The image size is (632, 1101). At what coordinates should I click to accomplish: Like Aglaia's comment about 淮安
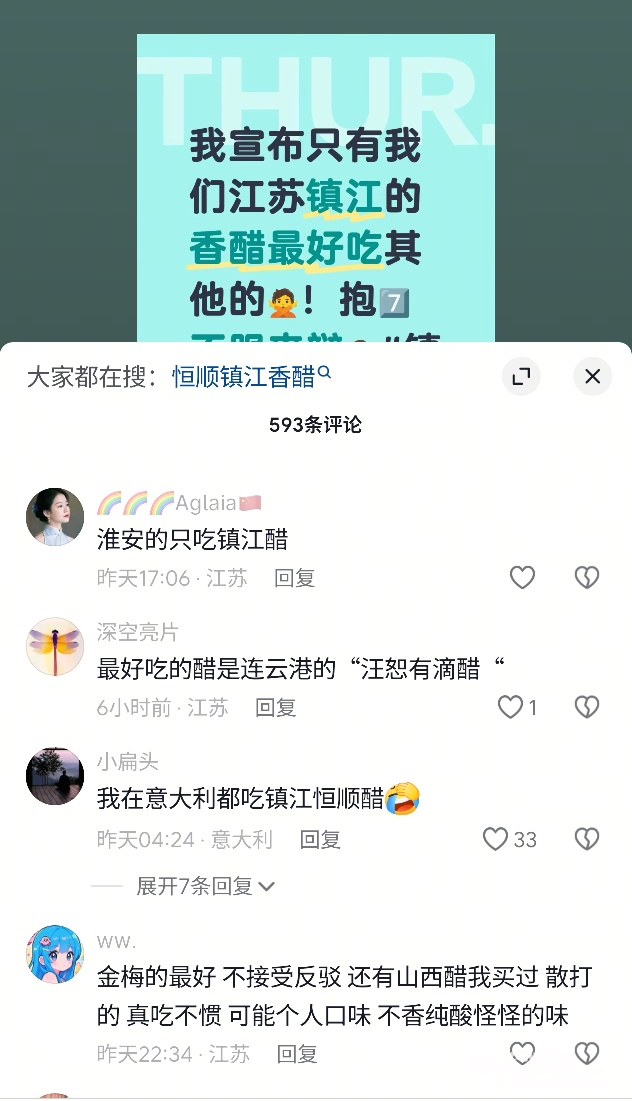[x=522, y=577]
